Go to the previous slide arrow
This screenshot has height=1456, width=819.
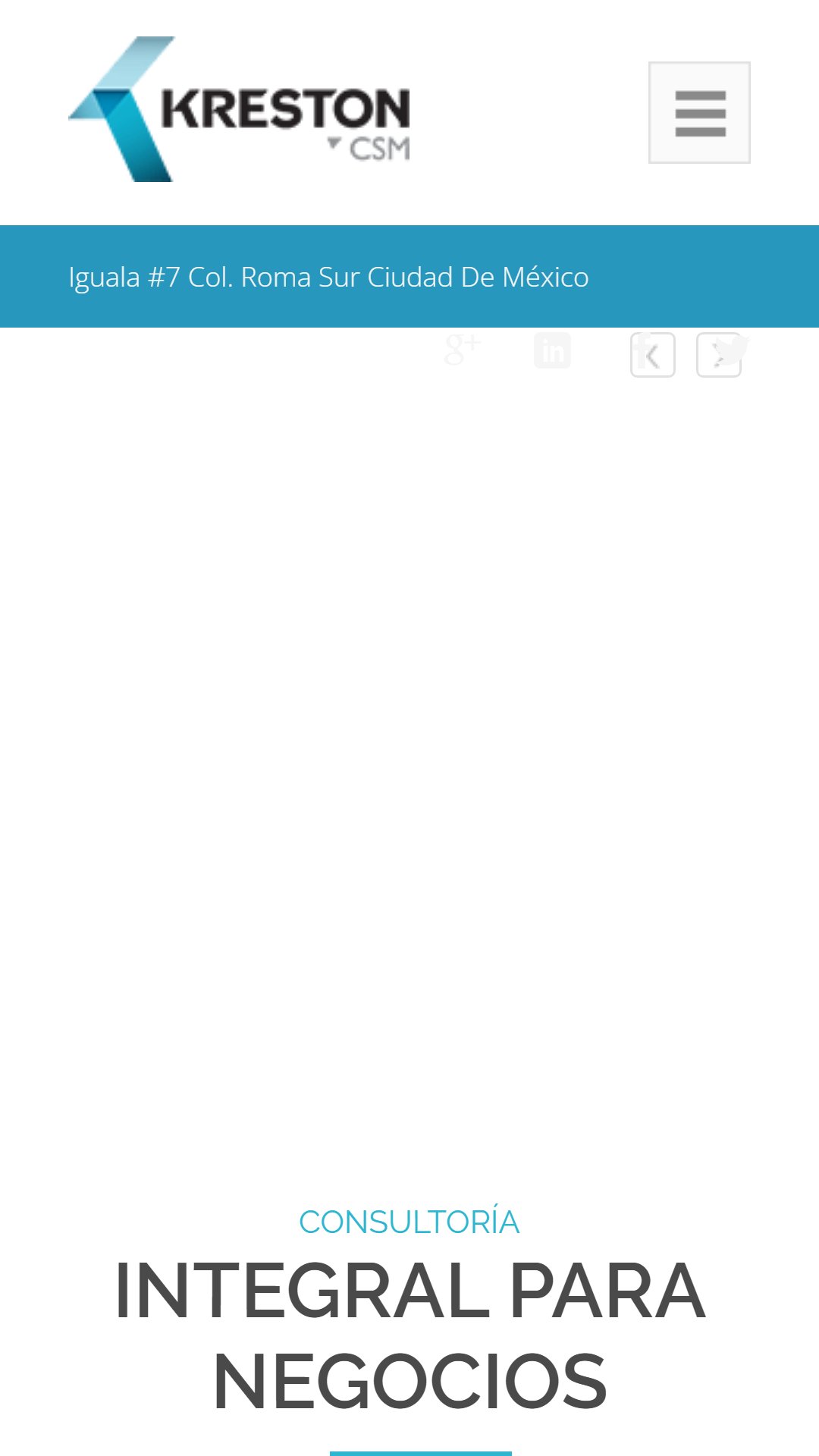tap(653, 355)
